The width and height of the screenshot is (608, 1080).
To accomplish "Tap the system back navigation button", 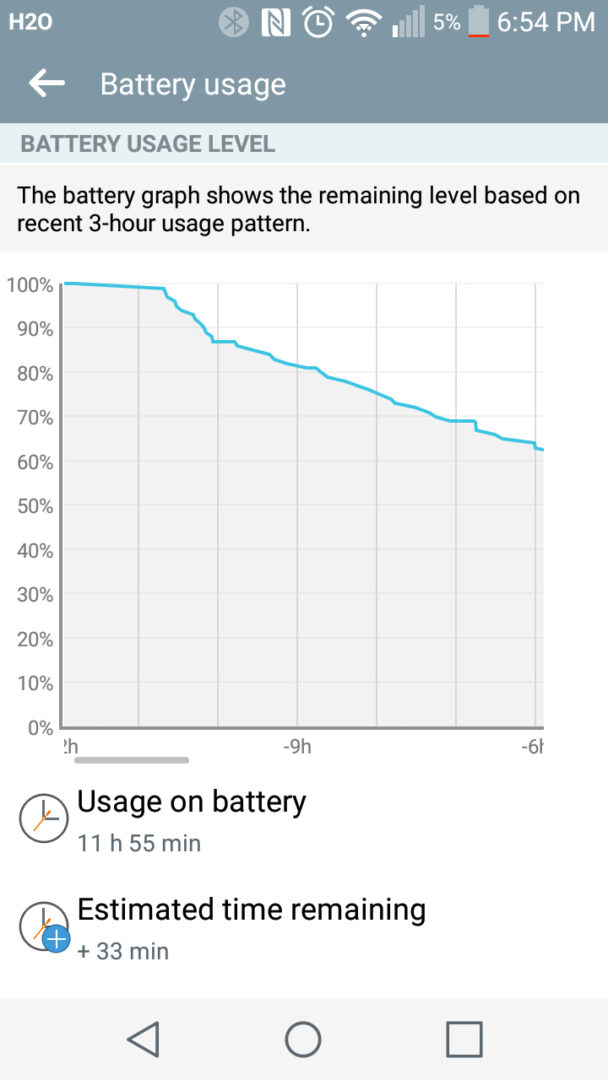I will tap(143, 1039).
